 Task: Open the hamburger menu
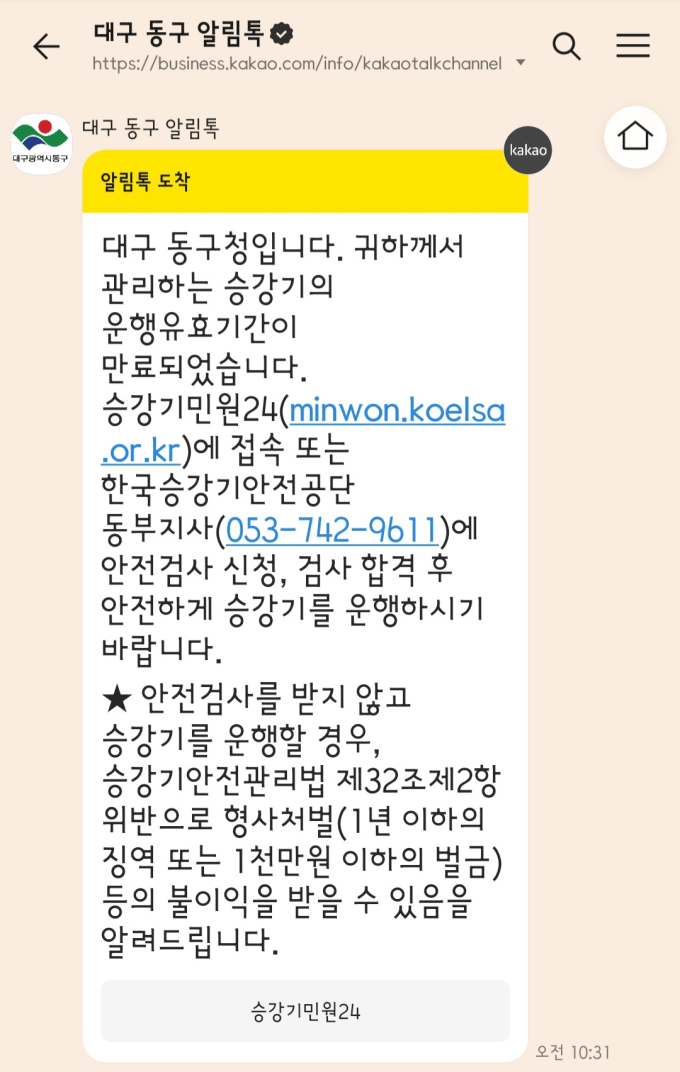632,46
